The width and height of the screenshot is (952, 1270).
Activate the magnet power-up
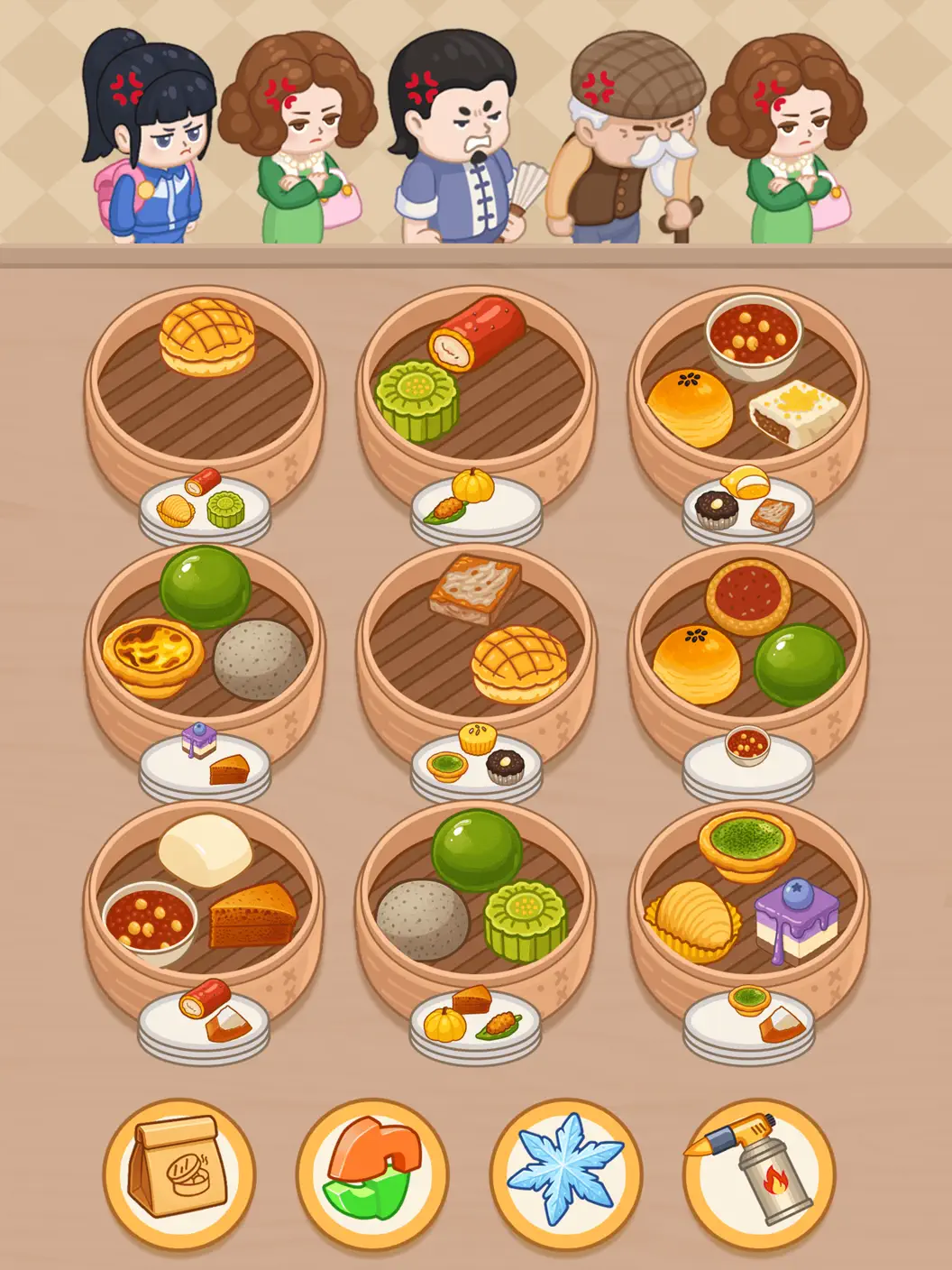pyautogui.click(x=372, y=1173)
